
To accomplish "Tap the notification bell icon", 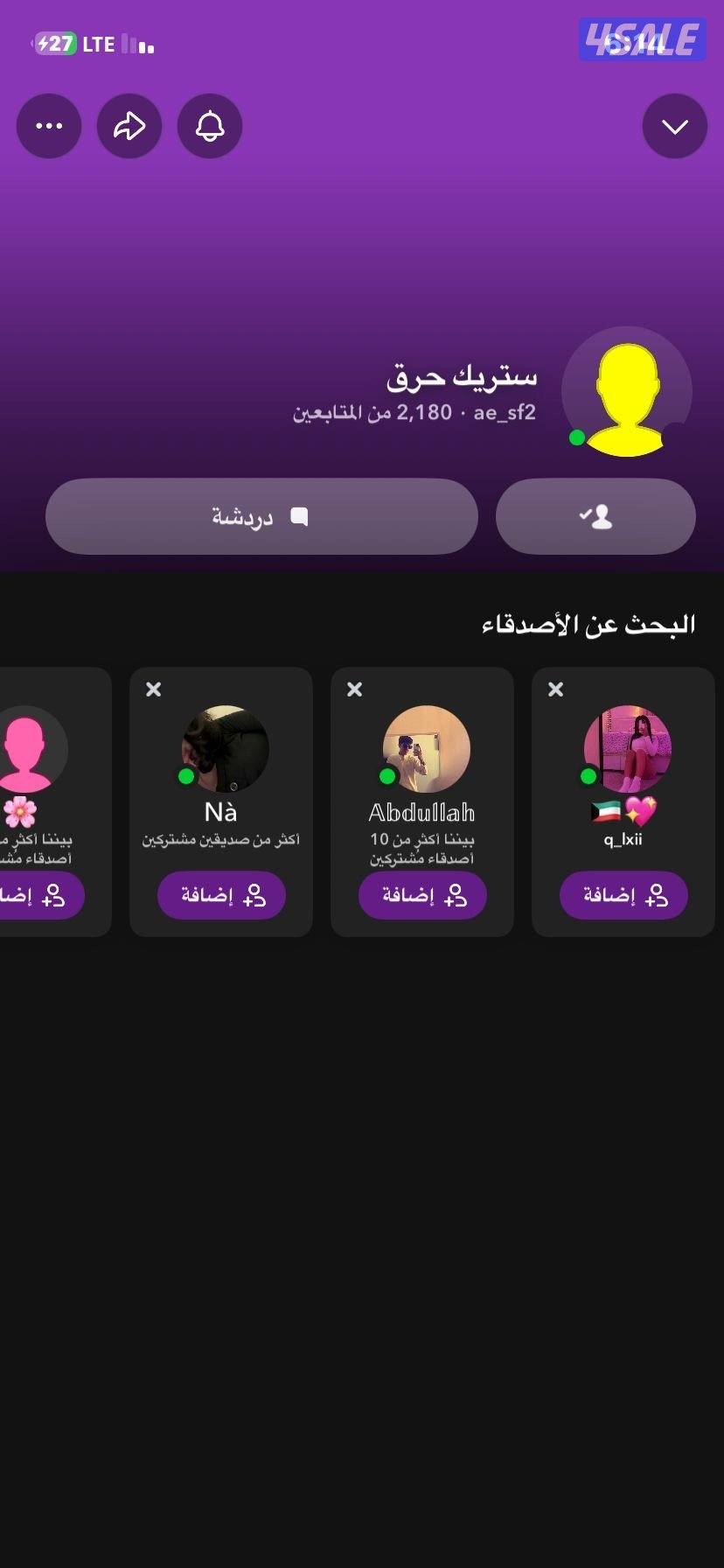I will (x=209, y=126).
